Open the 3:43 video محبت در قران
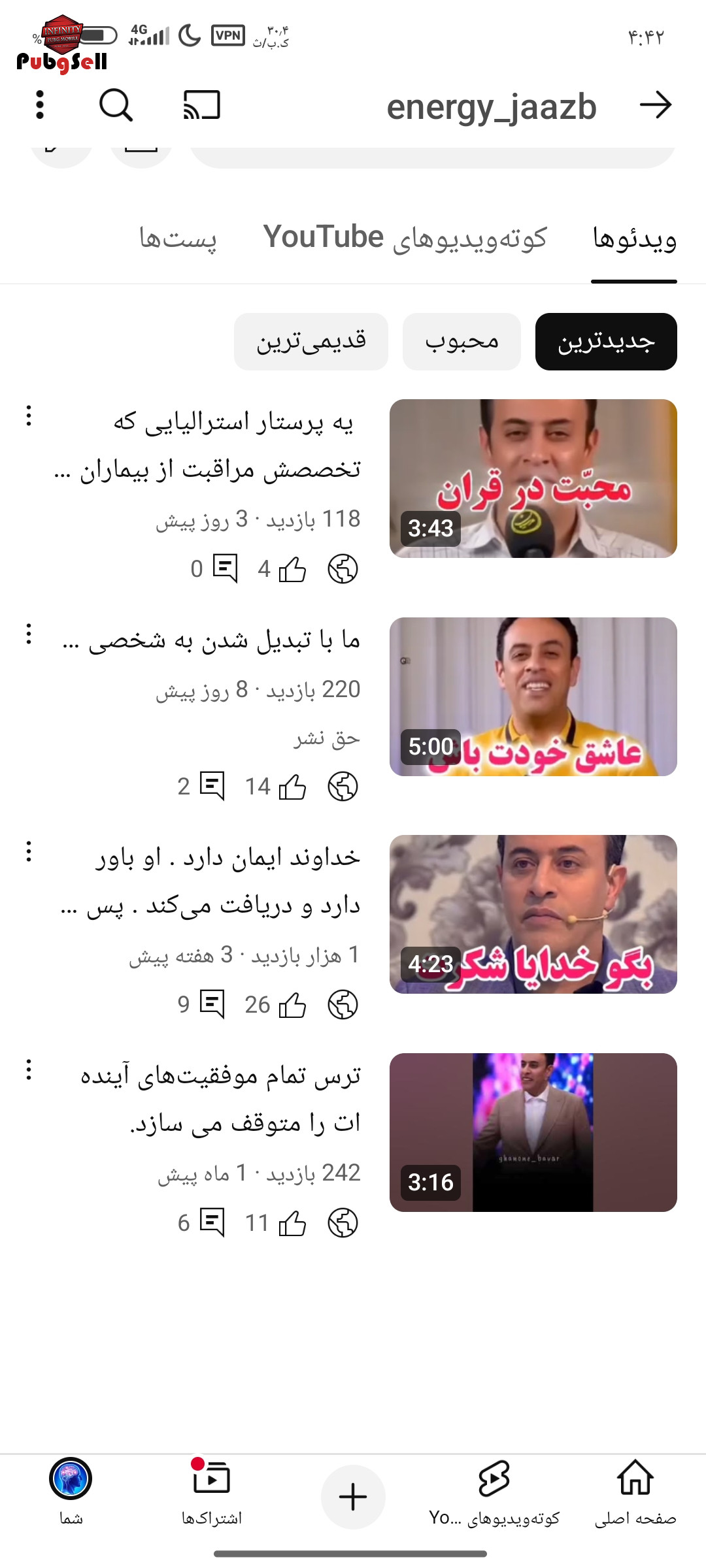 click(533, 478)
